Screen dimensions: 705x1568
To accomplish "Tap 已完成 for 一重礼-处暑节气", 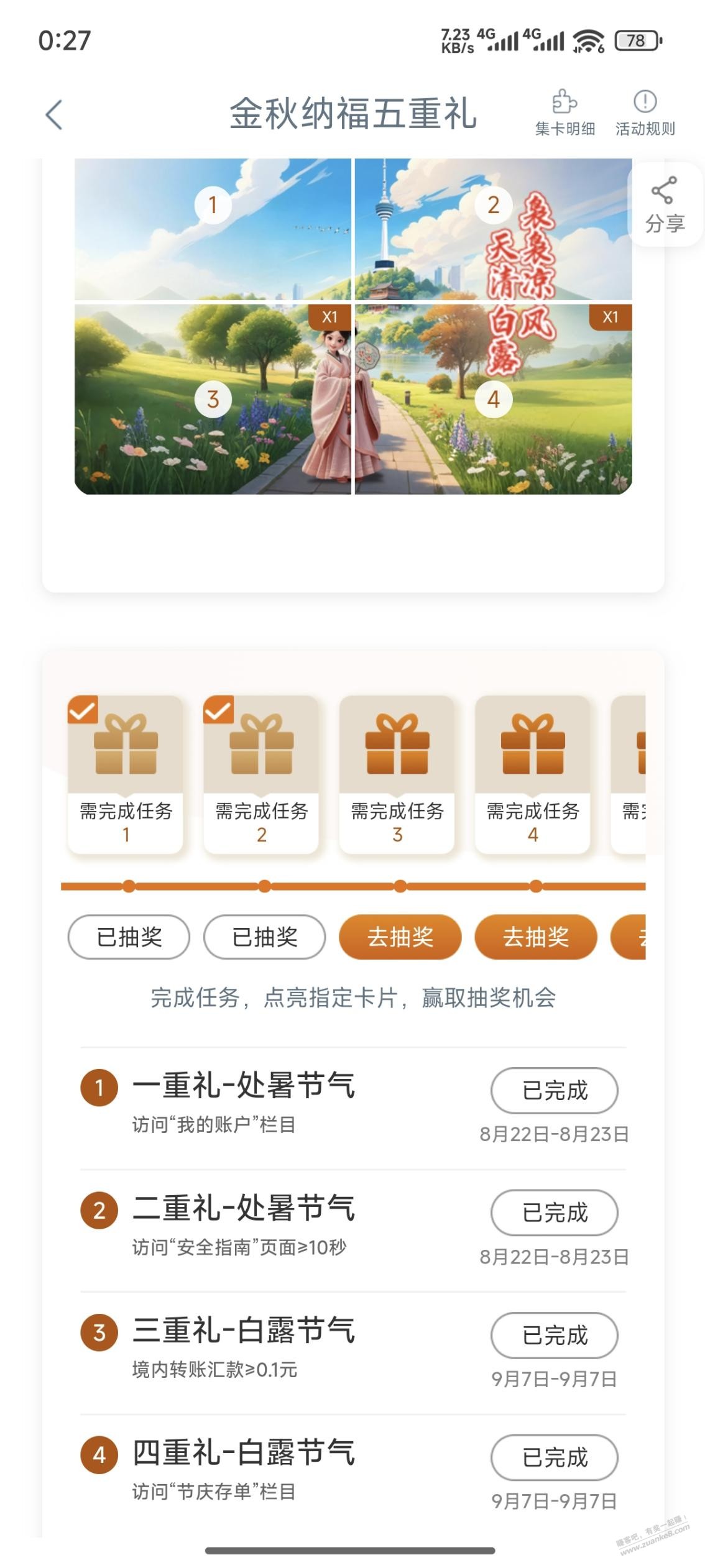I will (x=554, y=1090).
